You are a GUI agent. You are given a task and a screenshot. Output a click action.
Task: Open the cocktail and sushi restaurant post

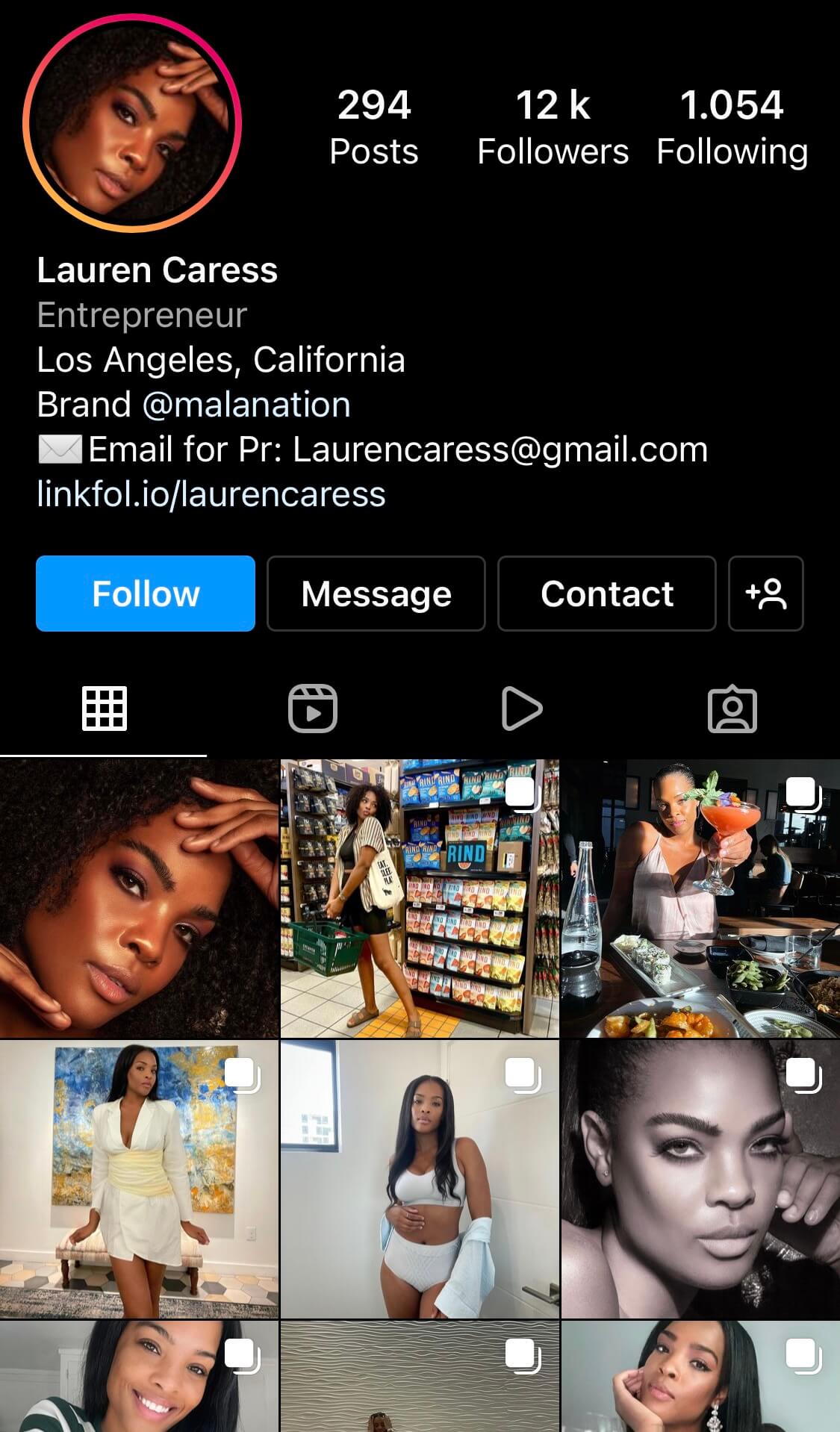[700, 898]
